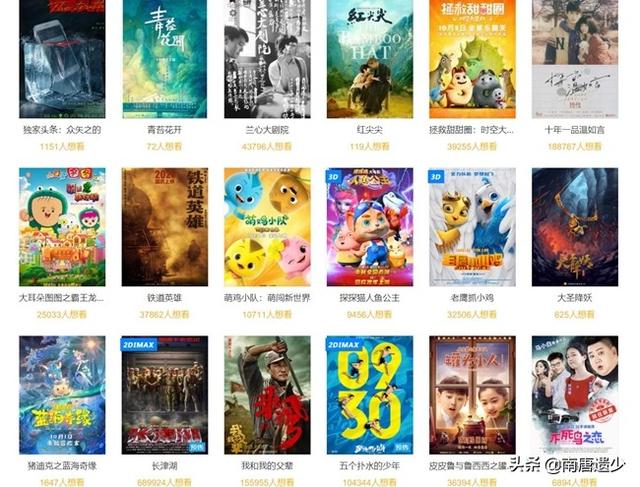Open 猪迪克之蓝海奇缘 movie card
The image size is (640, 487).
coord(62,395)
